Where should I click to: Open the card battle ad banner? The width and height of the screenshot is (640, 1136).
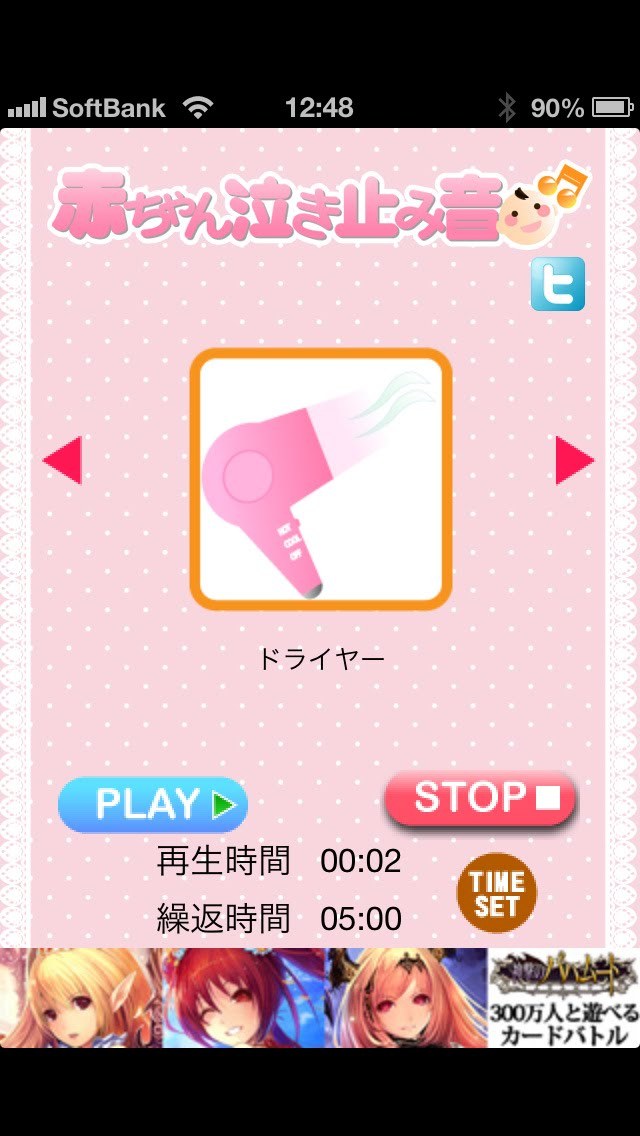point(320,997)
